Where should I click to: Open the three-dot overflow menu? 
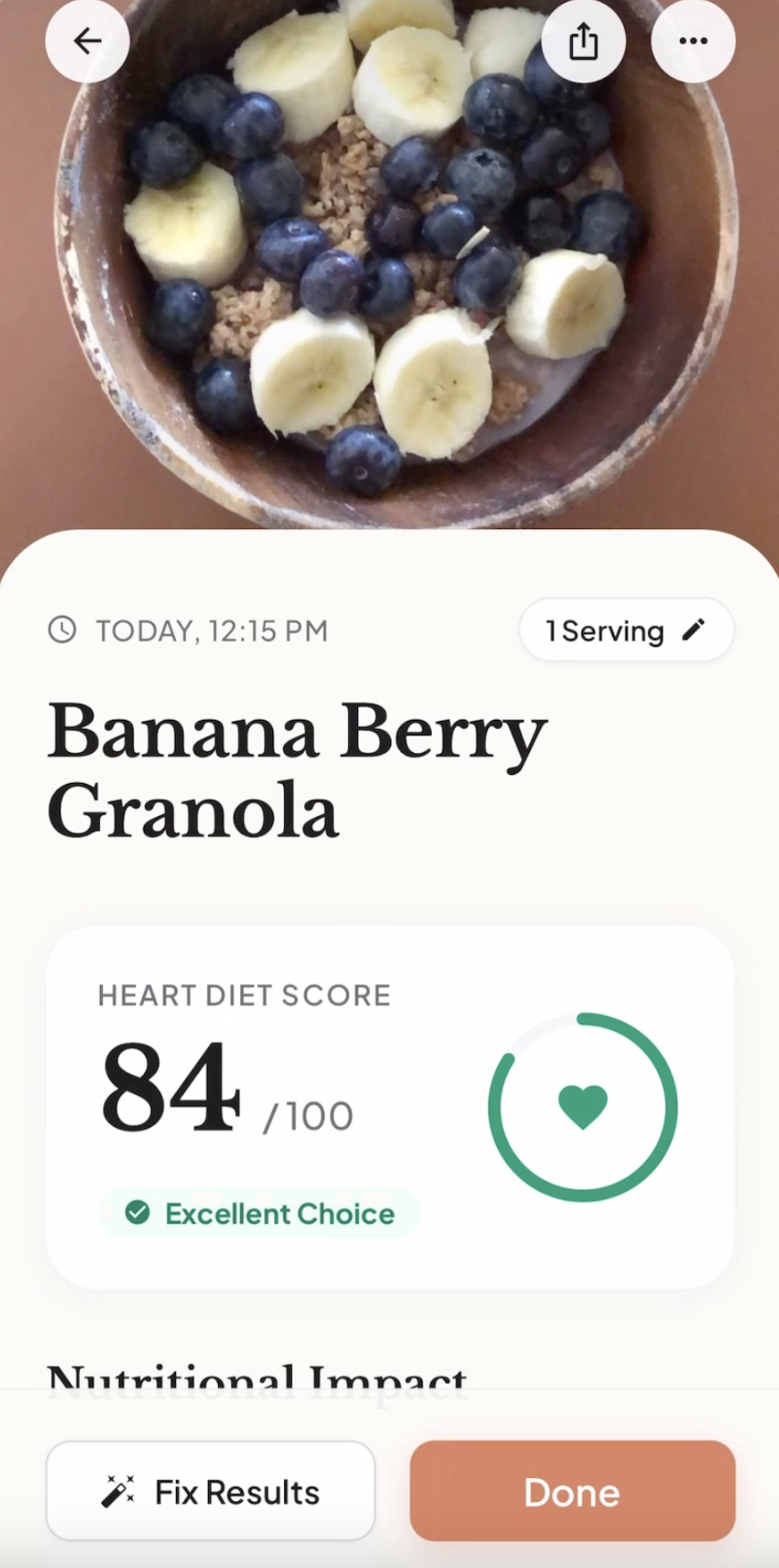tap(693, 40)
